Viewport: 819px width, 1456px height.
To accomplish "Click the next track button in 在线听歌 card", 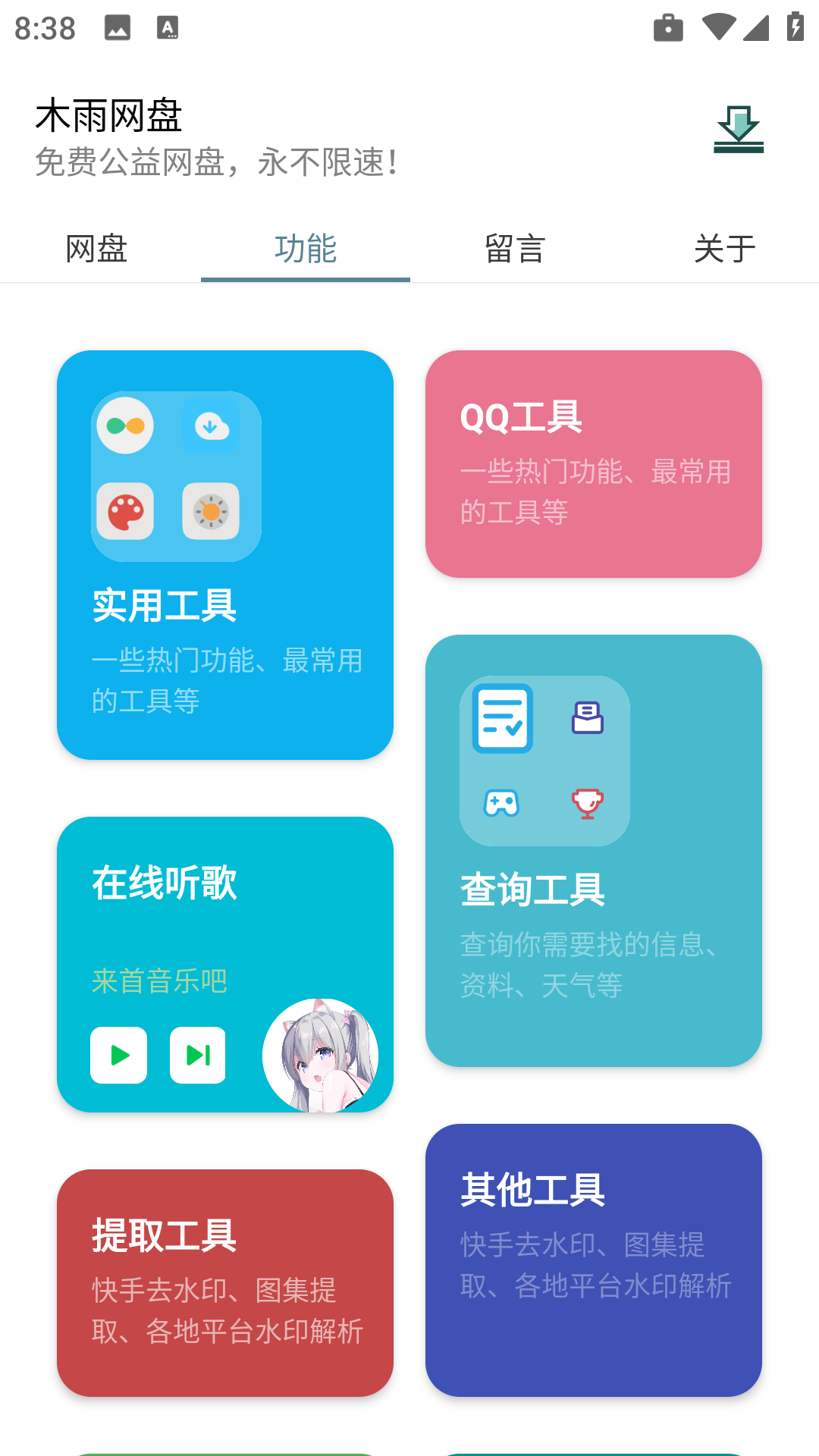I will (x=197, y=1056).
